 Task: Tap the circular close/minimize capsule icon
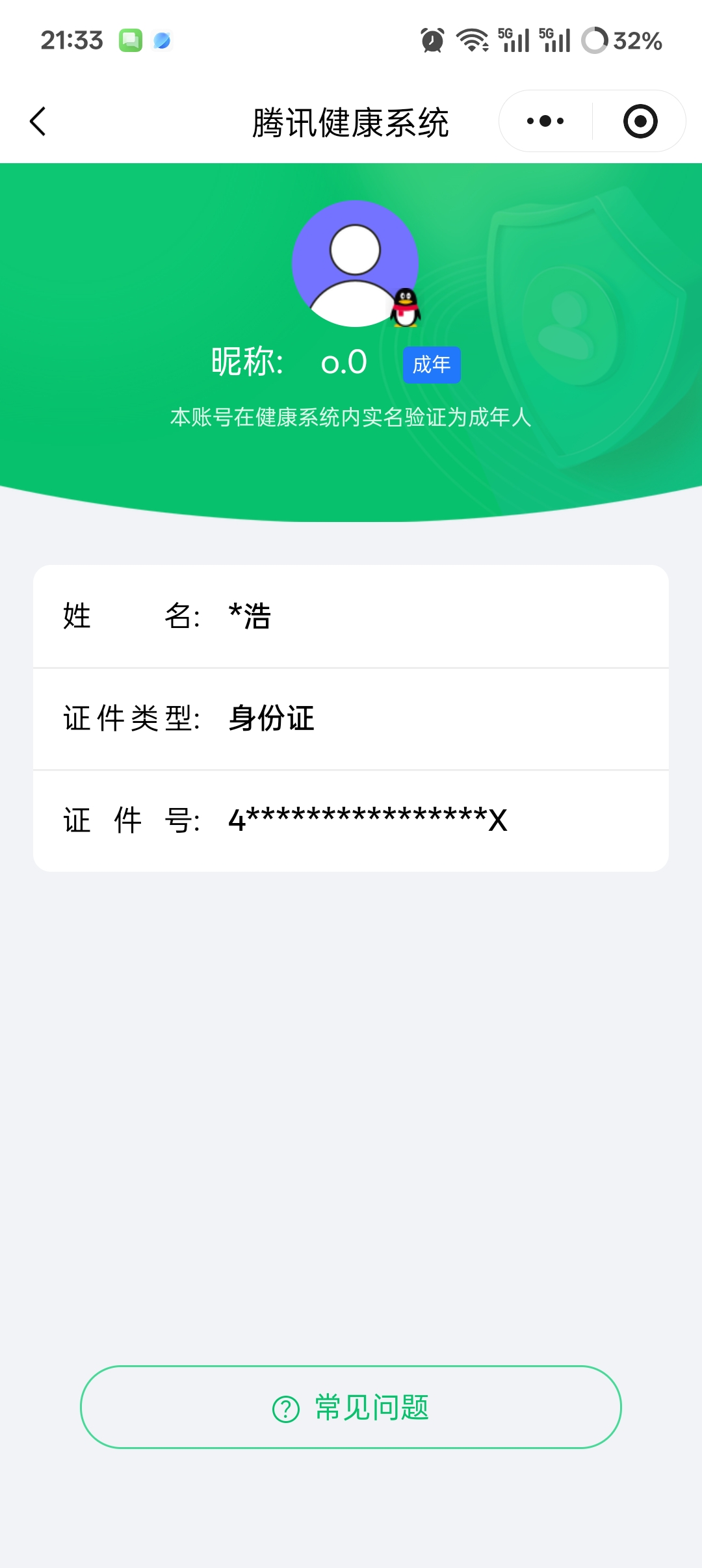click(640, 121)
